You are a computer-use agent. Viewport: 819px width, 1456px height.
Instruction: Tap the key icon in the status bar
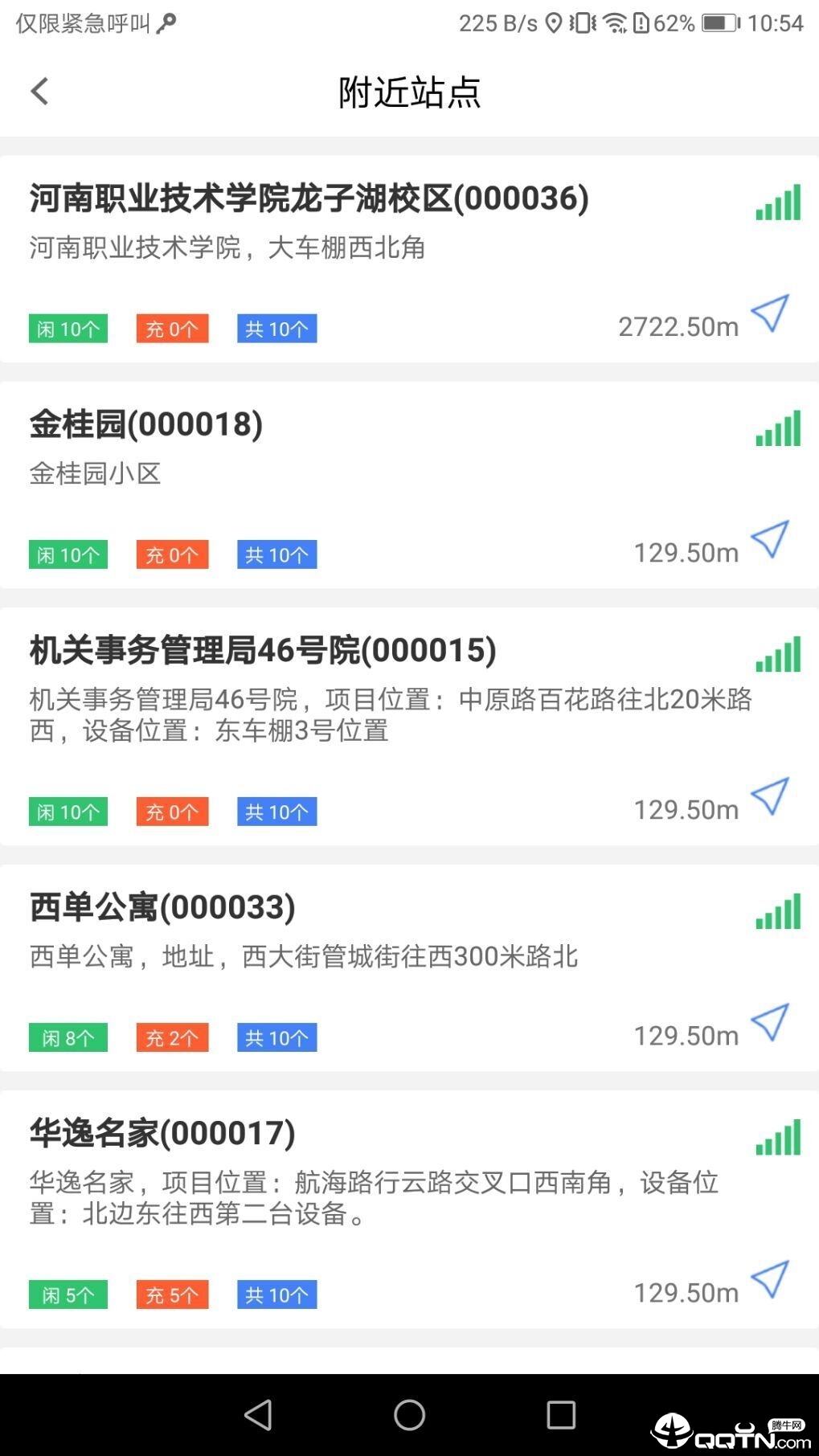166,22
